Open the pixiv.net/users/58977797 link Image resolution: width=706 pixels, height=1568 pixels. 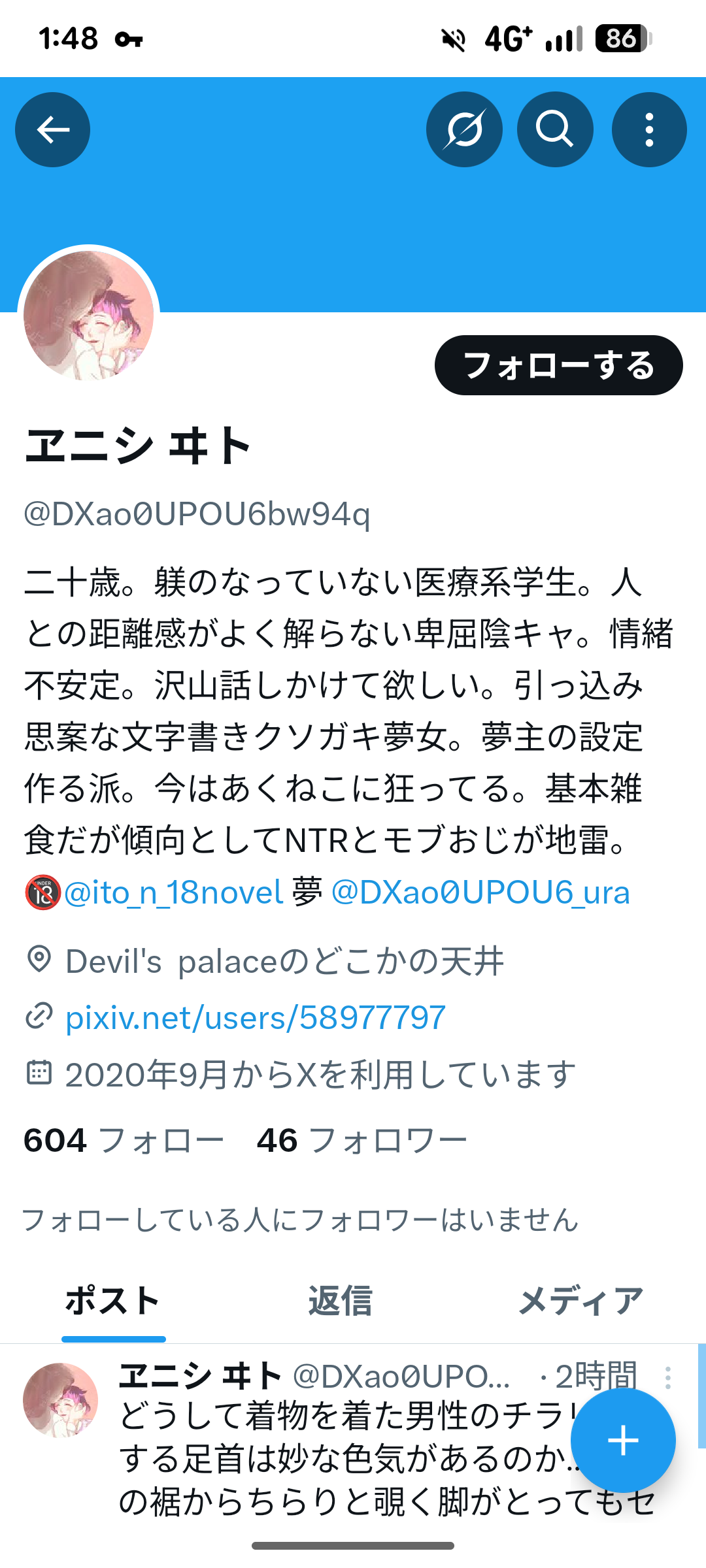coord(256,1017)
